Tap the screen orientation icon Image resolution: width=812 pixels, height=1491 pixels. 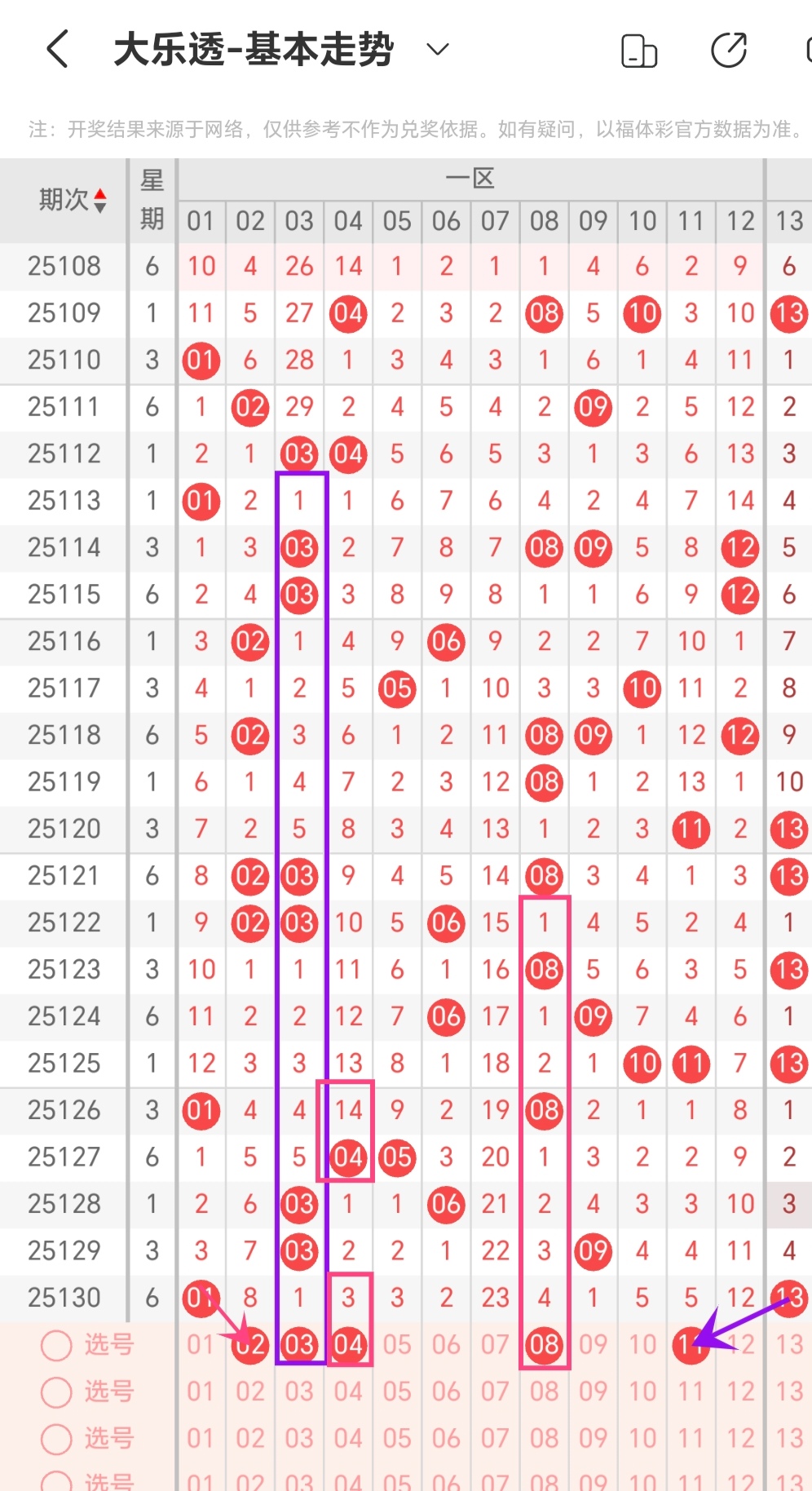point(639,51)
